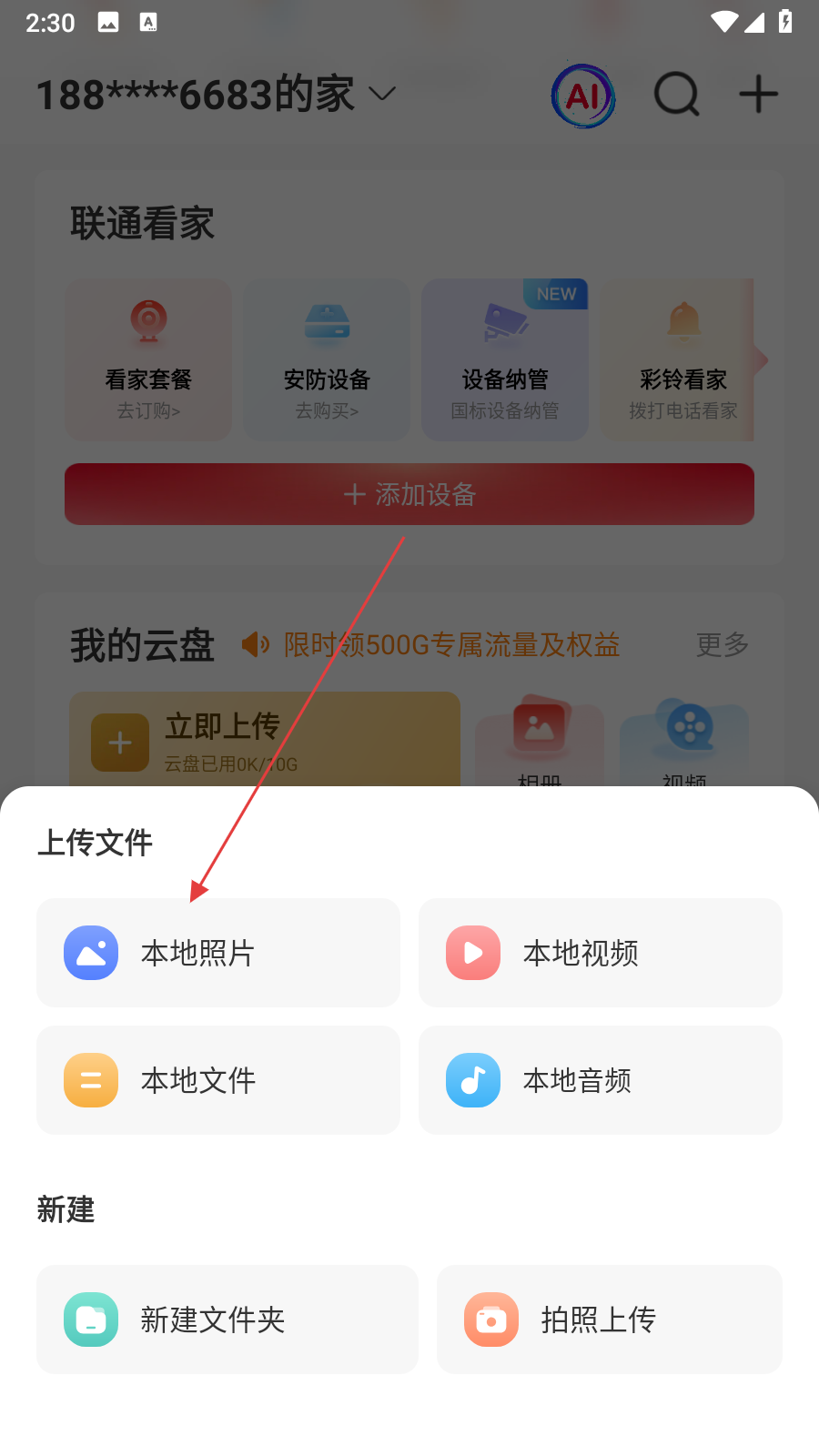The image size is (819, 1456).
Task: Open 本地文件 upload option
Action: tap(218, 1080)
